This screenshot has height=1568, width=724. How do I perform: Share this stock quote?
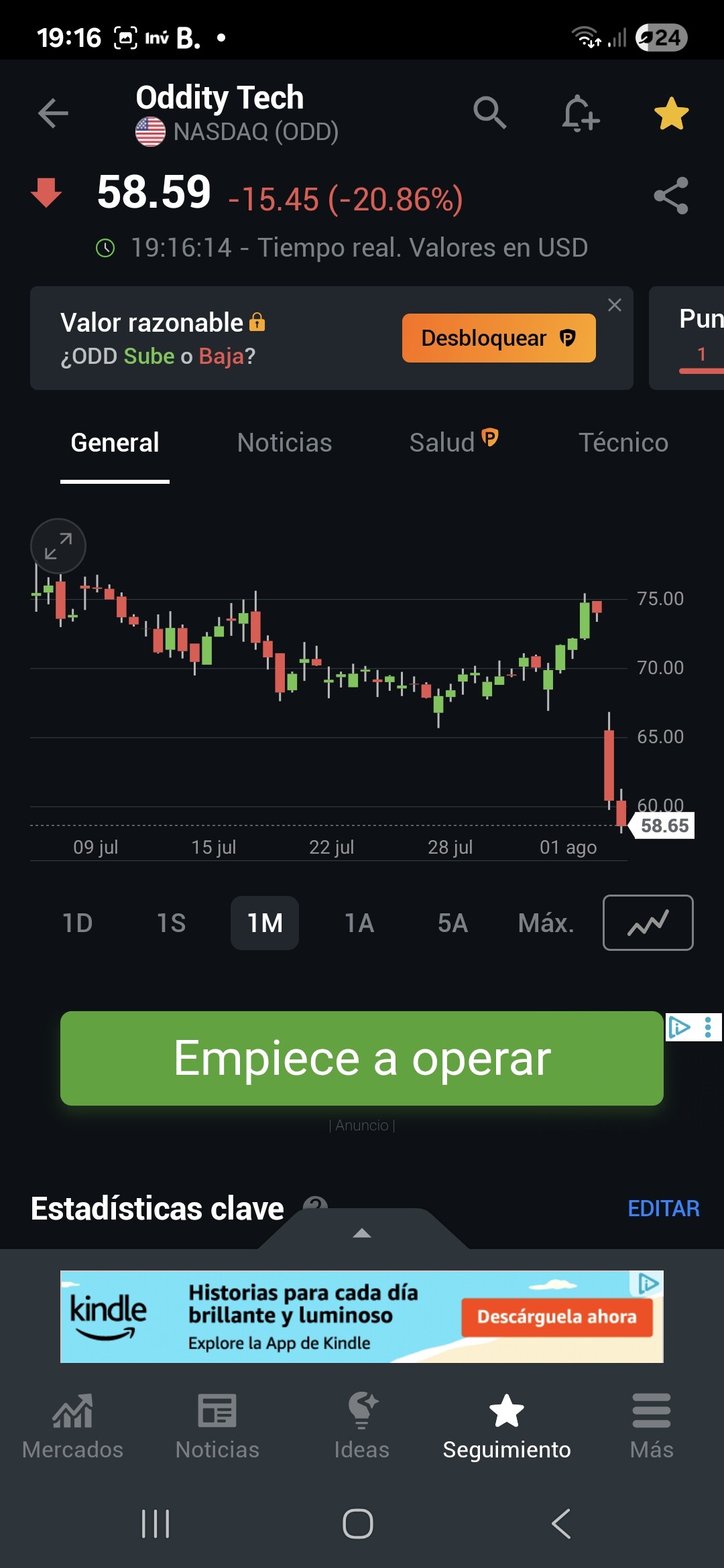point(671,196)
